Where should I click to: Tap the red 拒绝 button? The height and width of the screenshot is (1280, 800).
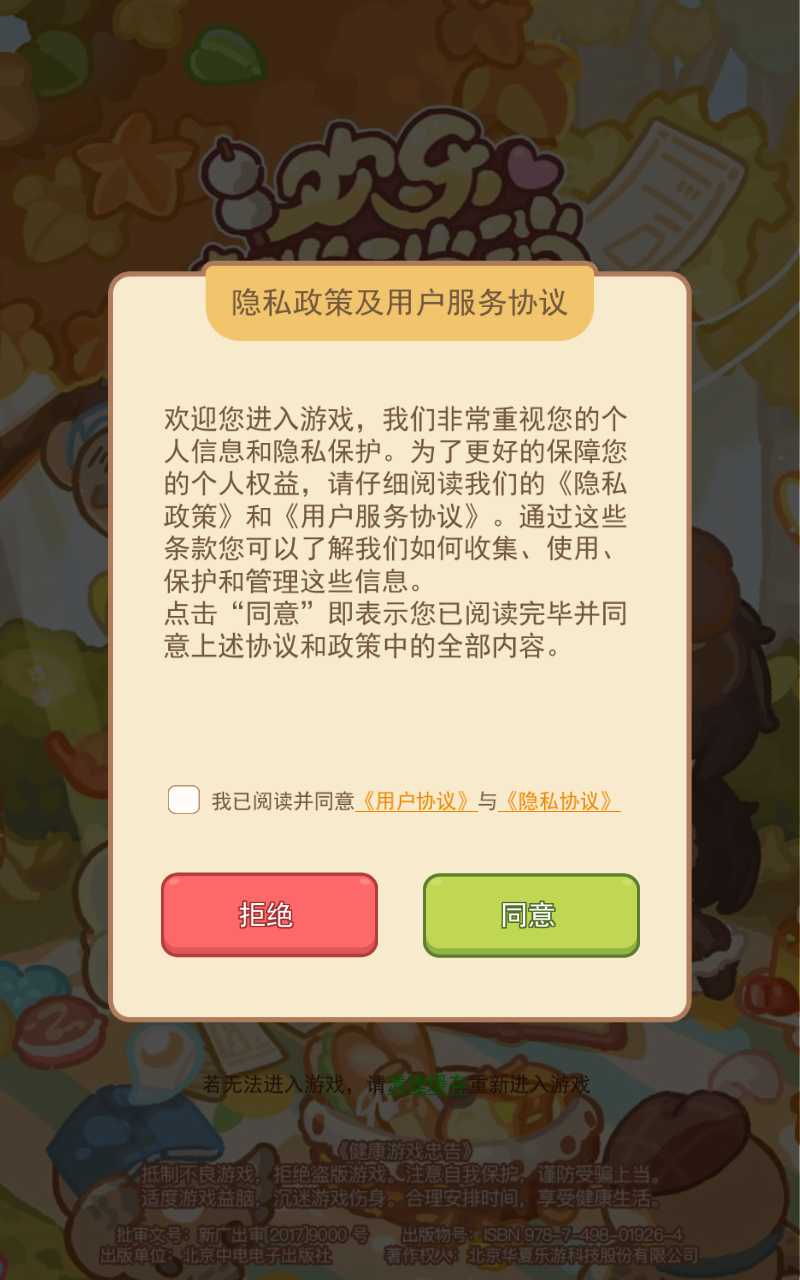point(269,914)
